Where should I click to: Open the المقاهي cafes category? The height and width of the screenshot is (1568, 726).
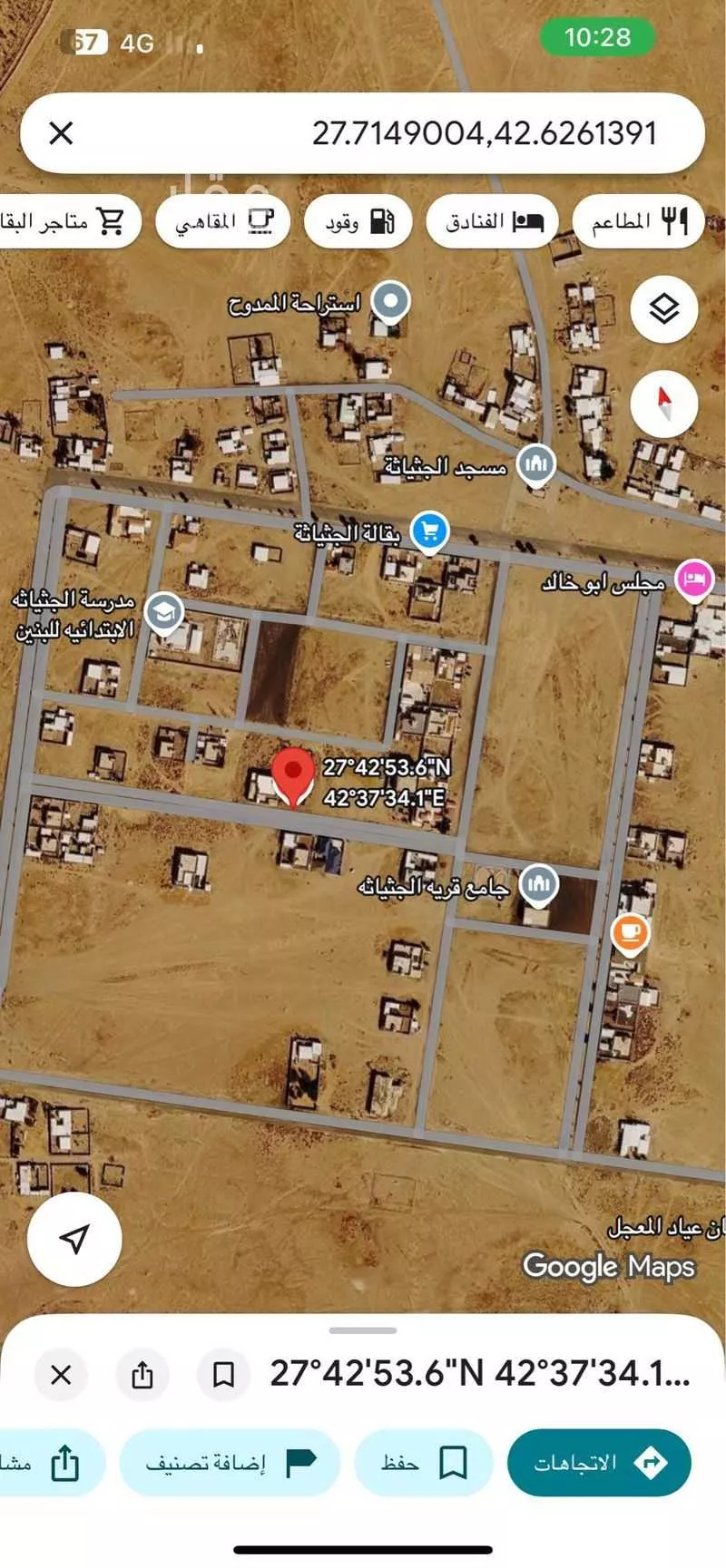[222, 220]
